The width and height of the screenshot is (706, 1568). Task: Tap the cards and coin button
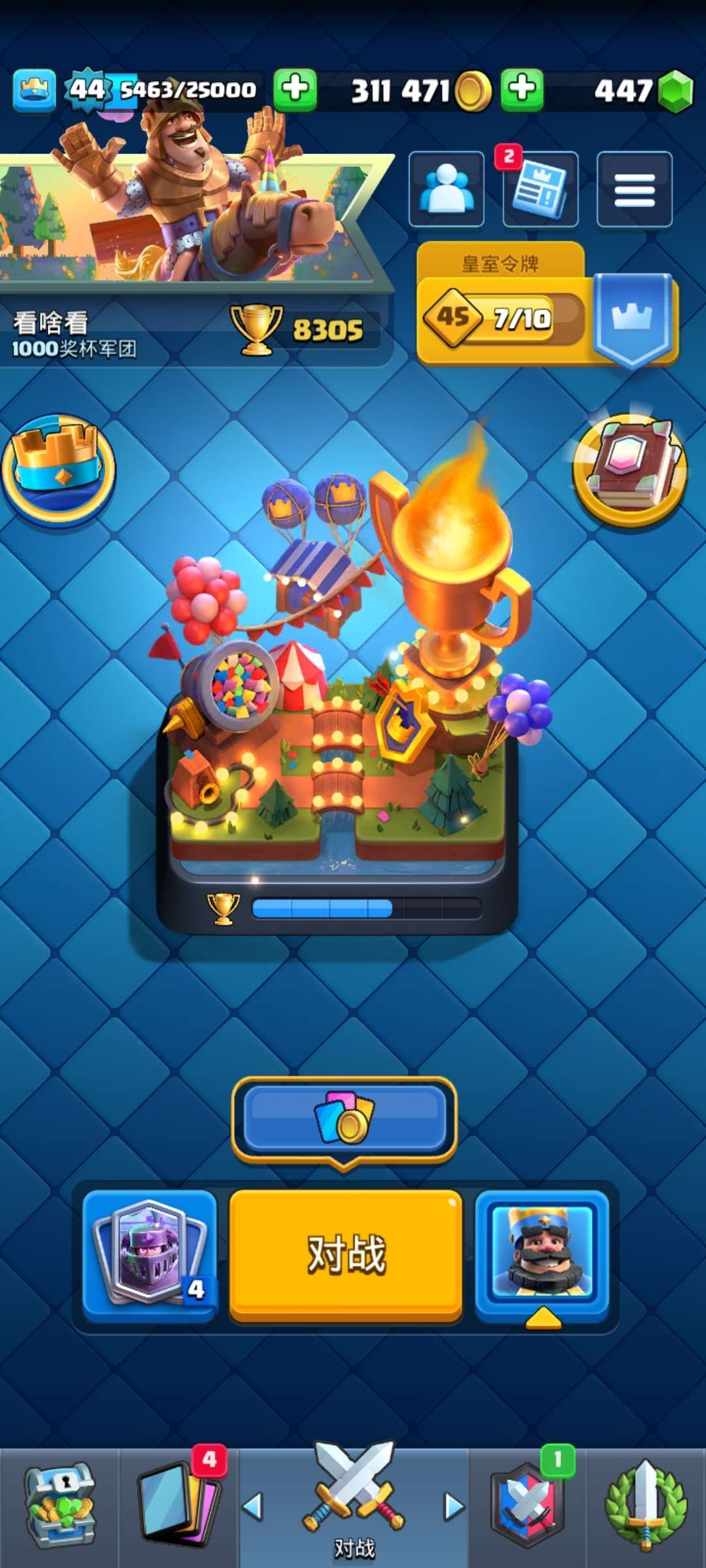point(345,1120)
